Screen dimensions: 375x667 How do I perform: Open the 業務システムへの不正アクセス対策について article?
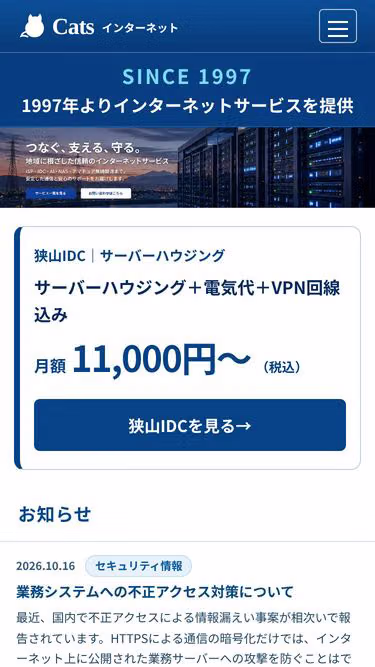tap(155, 592)
